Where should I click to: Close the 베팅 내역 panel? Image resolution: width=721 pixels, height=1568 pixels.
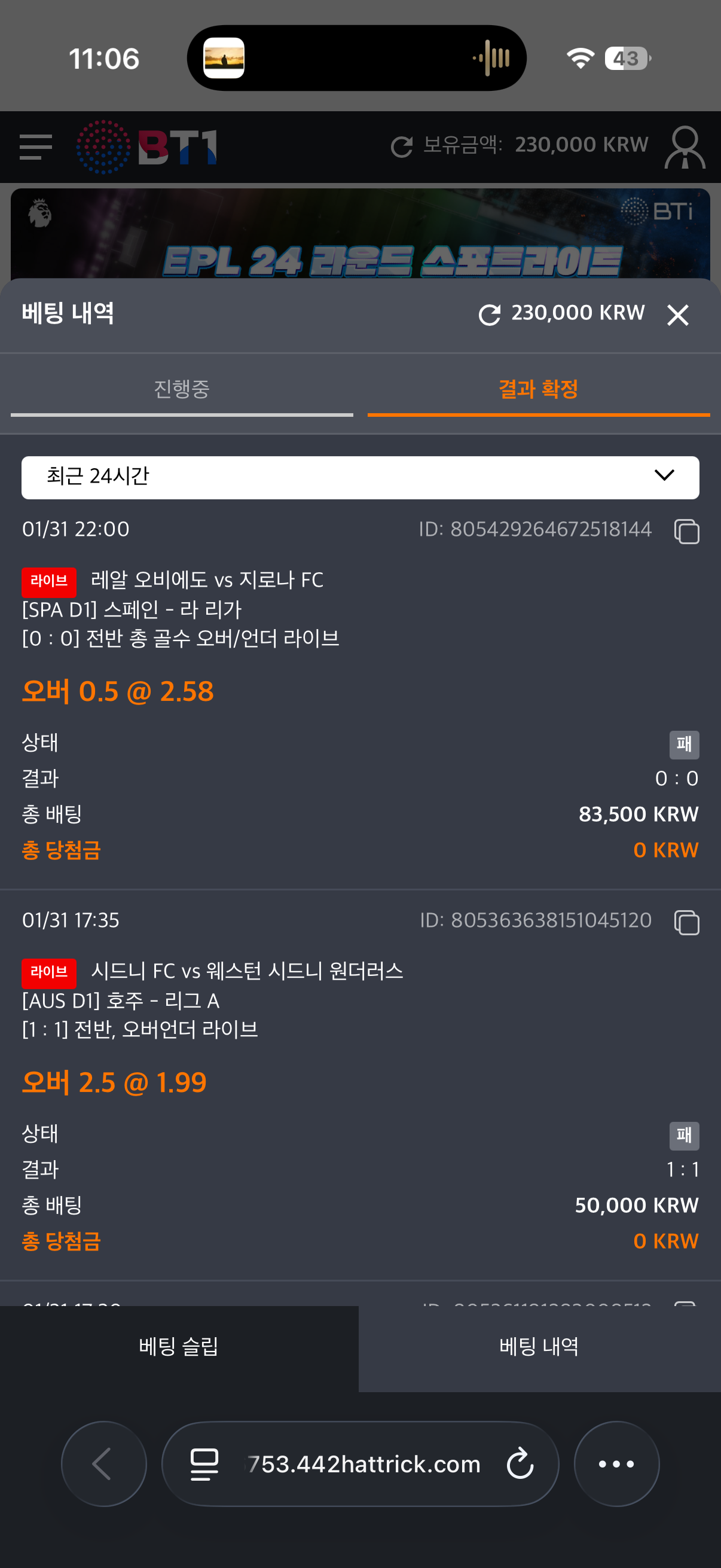[677, 315]
